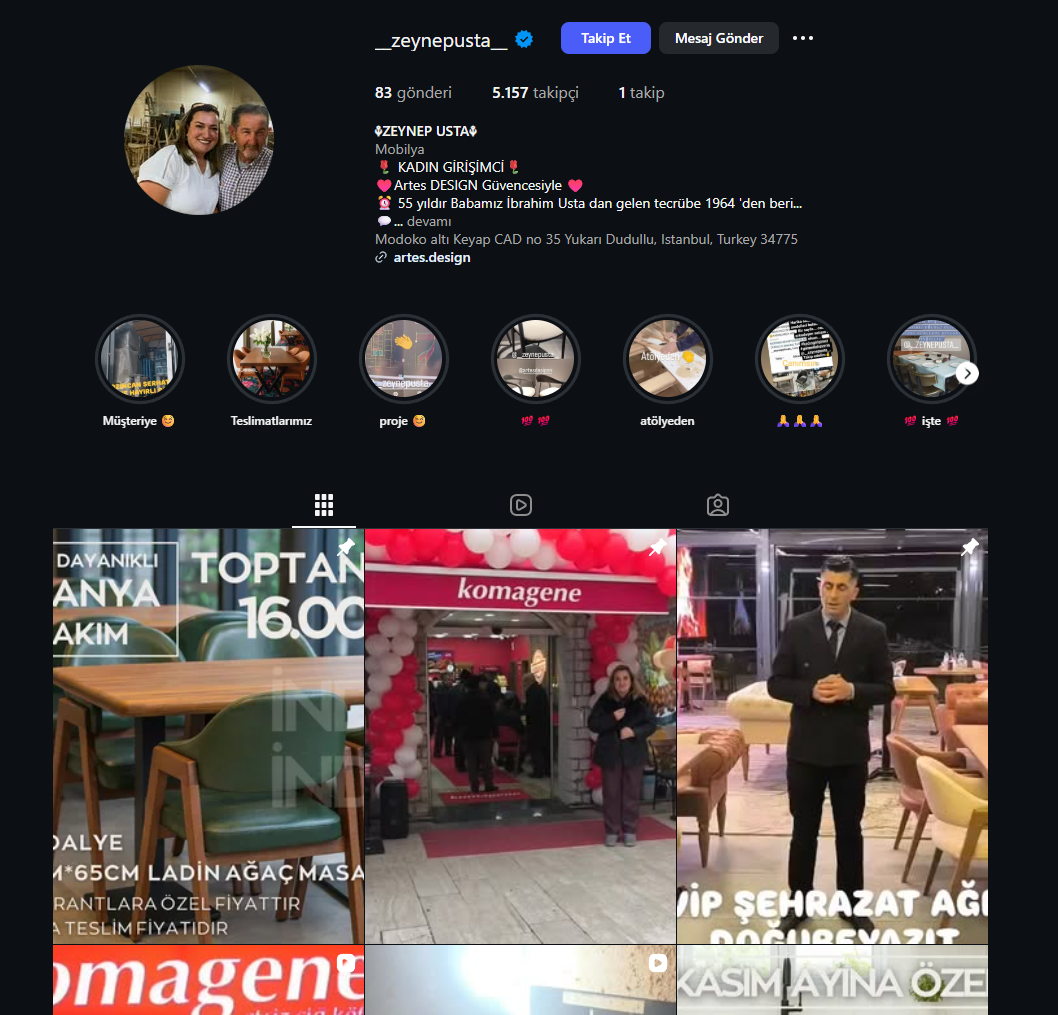This screenshot has height=1015, width=1058.
Task: Open the pinned TOPTAN furniture post
Action: pyautogui.click(x=208, y=736)
